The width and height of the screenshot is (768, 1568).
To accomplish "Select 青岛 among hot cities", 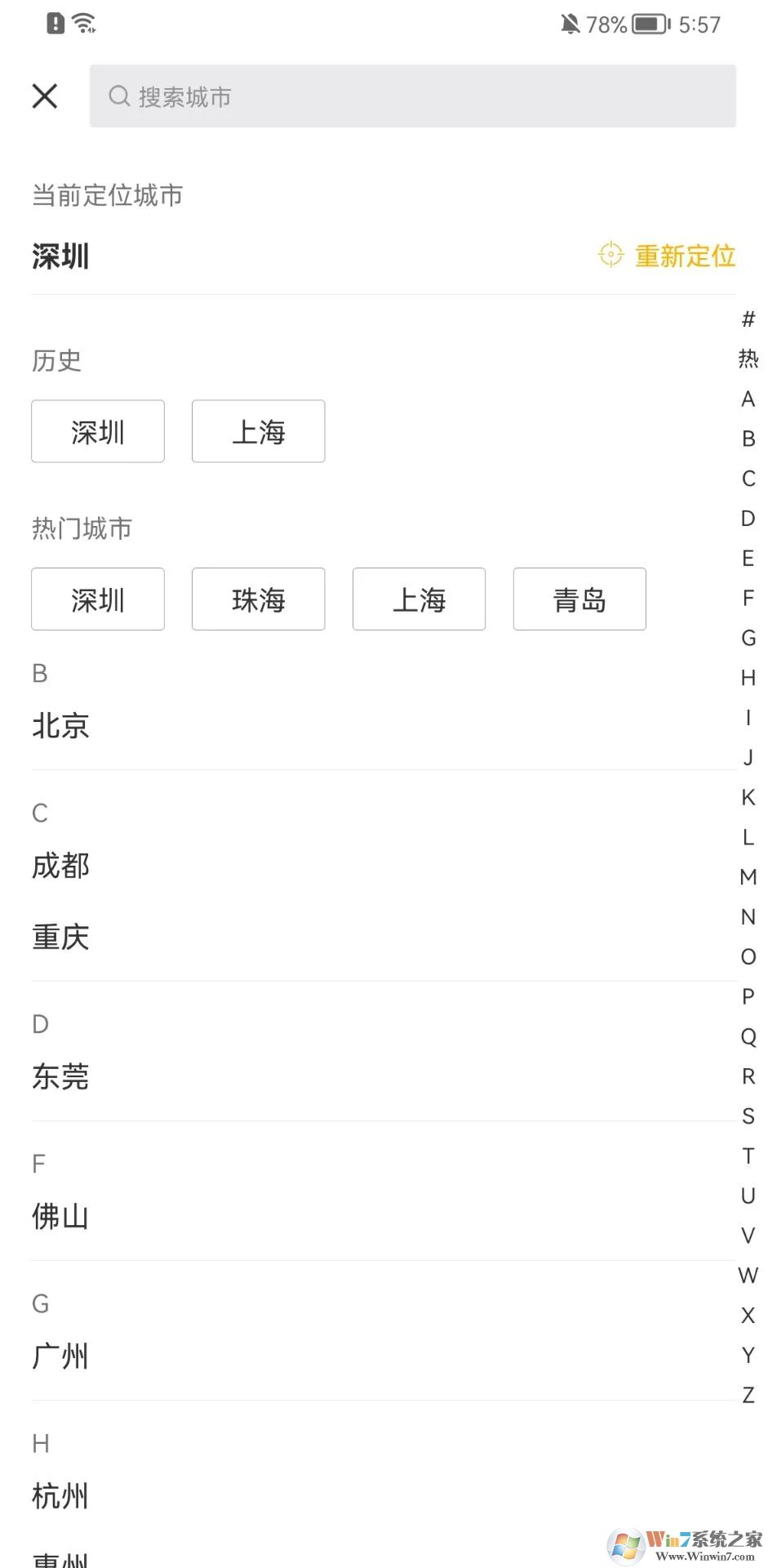I will pyautogui.click(x=579, y=599).
